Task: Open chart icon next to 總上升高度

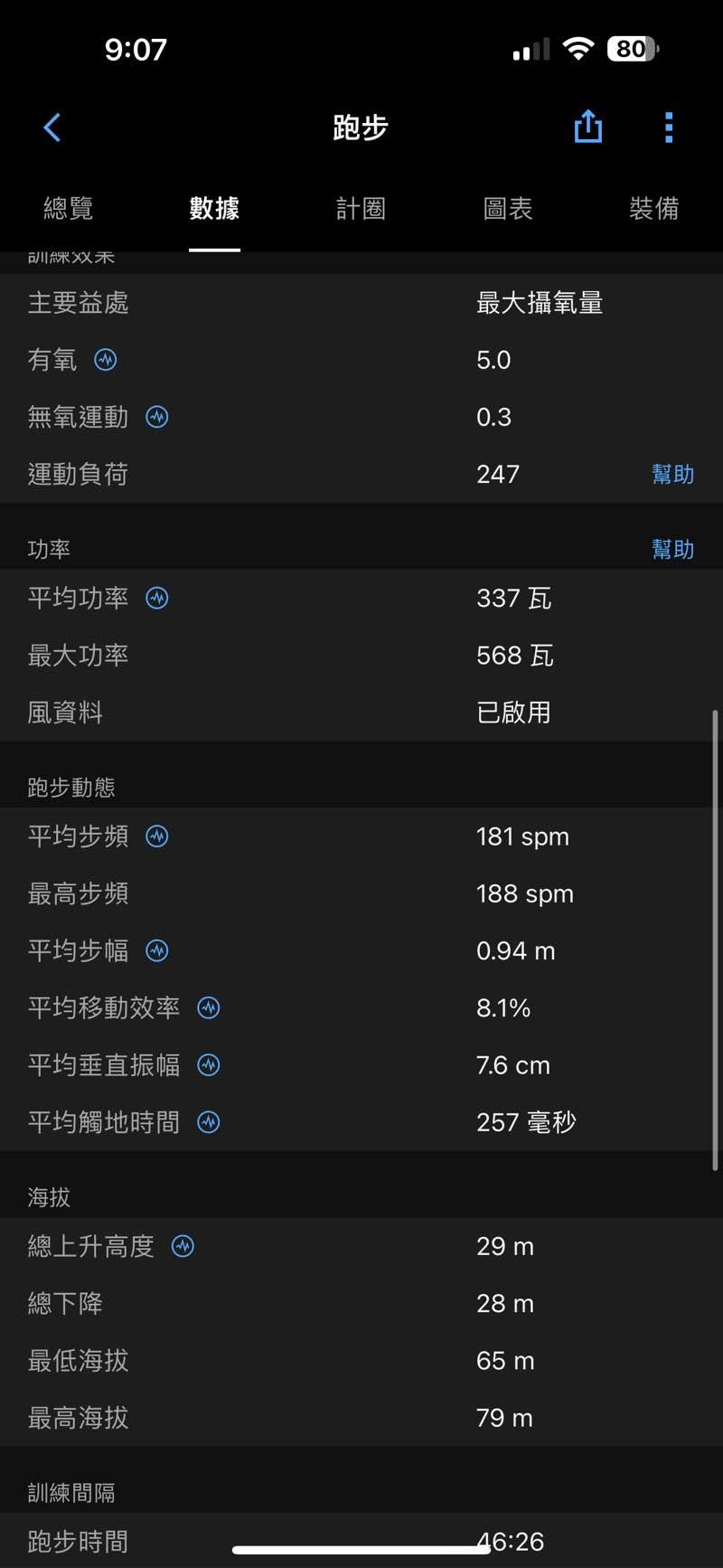Action: click(183, 1246)
